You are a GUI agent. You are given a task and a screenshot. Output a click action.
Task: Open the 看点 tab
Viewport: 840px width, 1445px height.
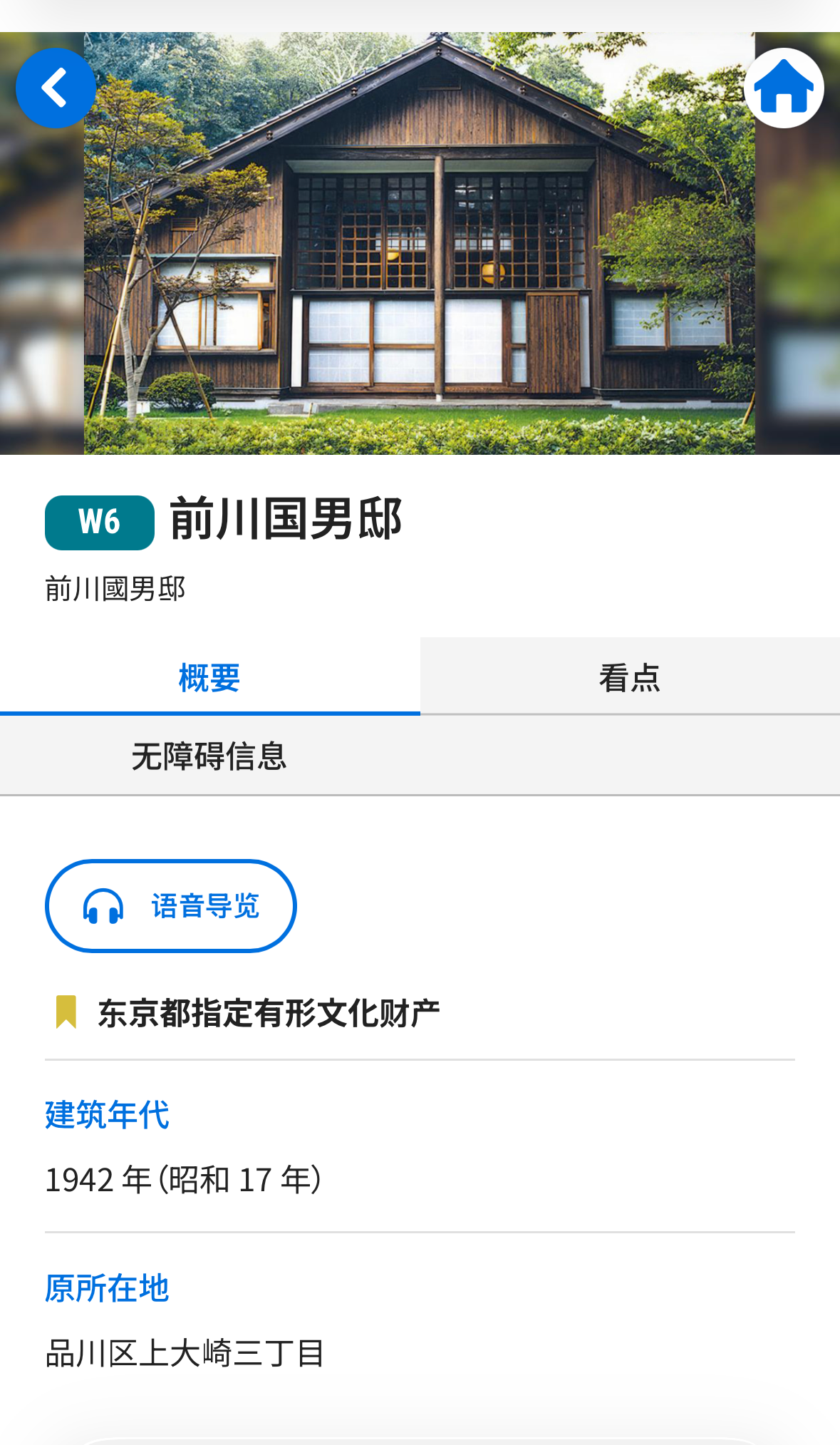pyautogui.click(x=630, y=677)
